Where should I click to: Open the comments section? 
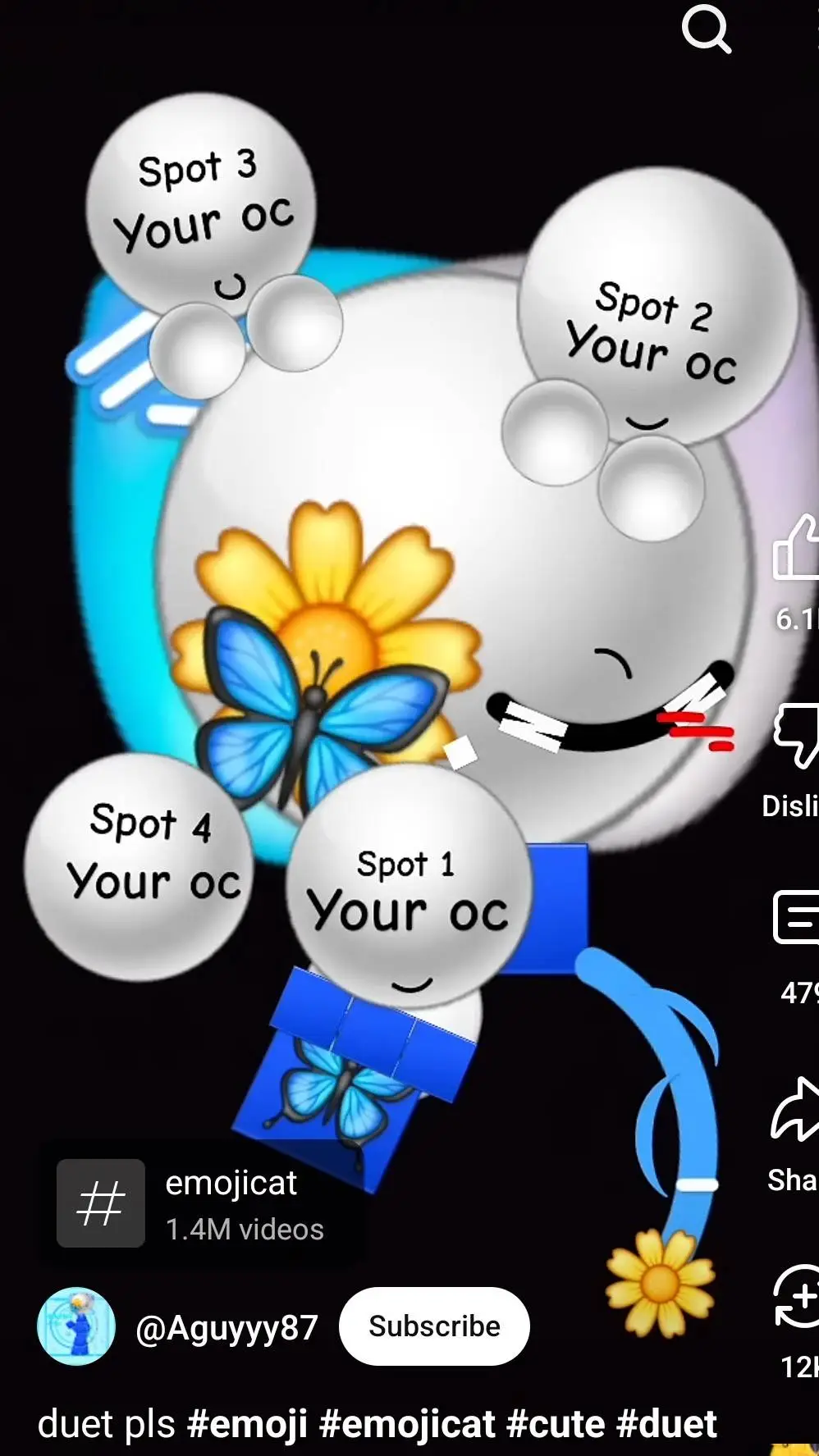coord(798,917)
